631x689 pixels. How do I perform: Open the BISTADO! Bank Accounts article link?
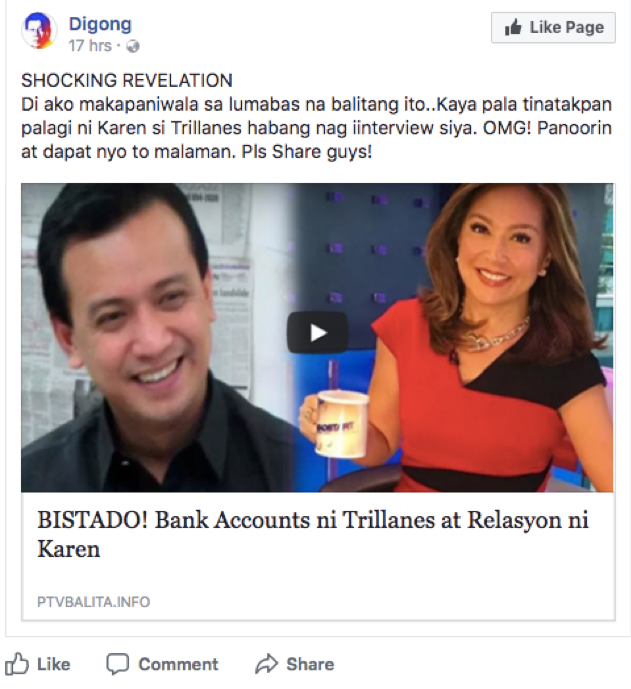(x=312, y=535)
